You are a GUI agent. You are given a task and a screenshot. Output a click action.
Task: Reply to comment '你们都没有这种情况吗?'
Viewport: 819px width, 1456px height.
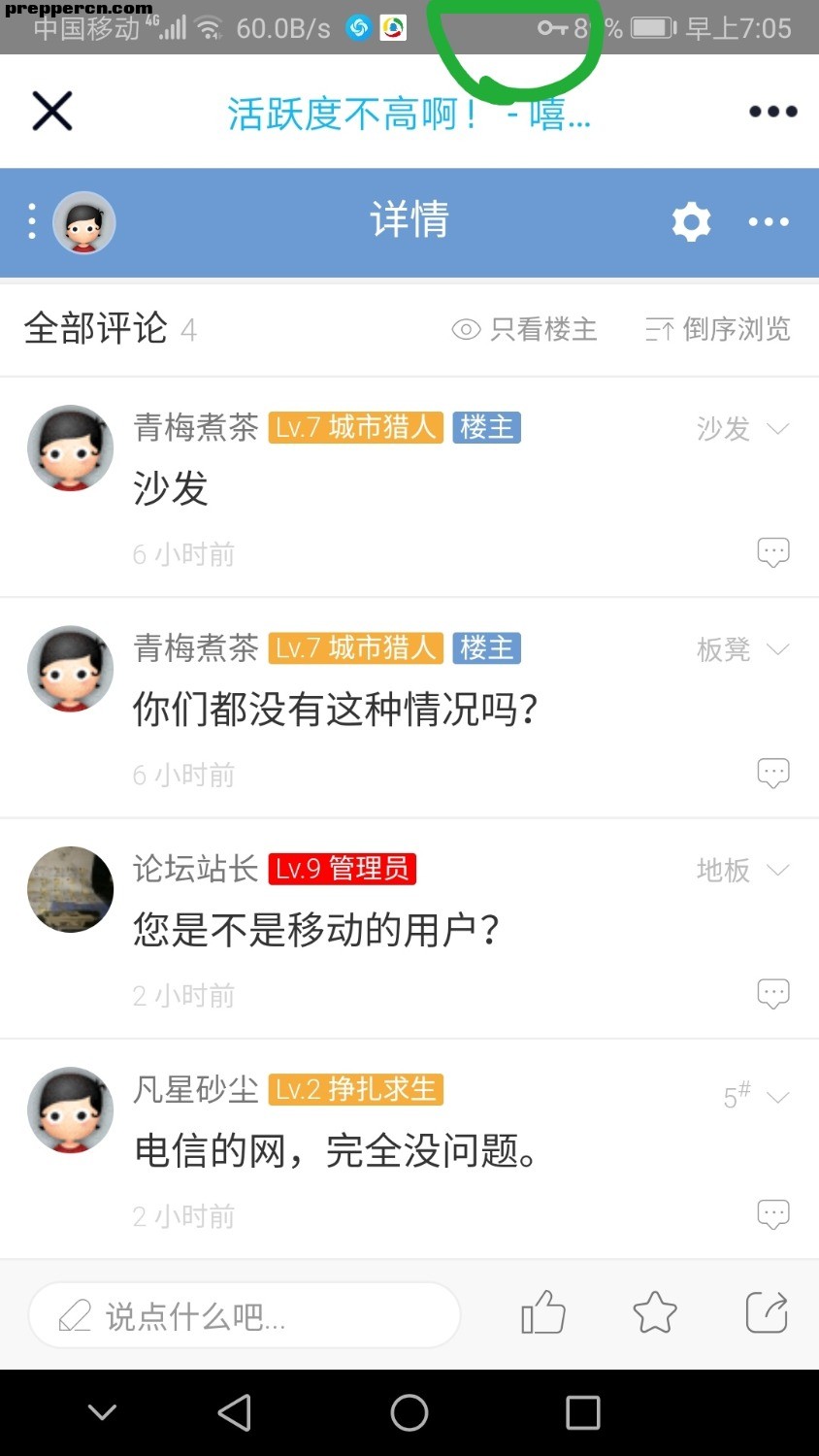[773, 773]
